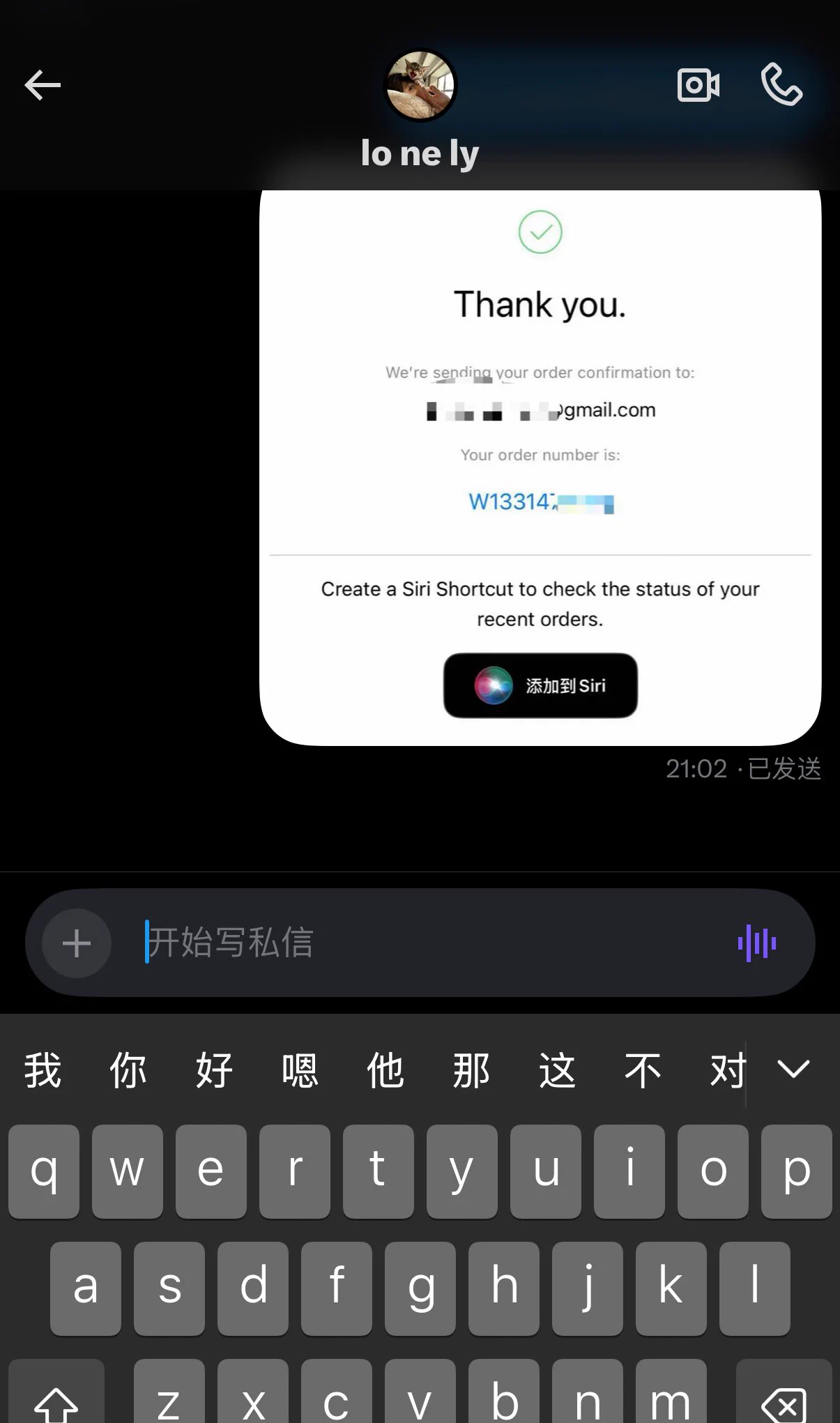
Task: Expand the keyboard candidate list
Action: [x=793, y=1069]
